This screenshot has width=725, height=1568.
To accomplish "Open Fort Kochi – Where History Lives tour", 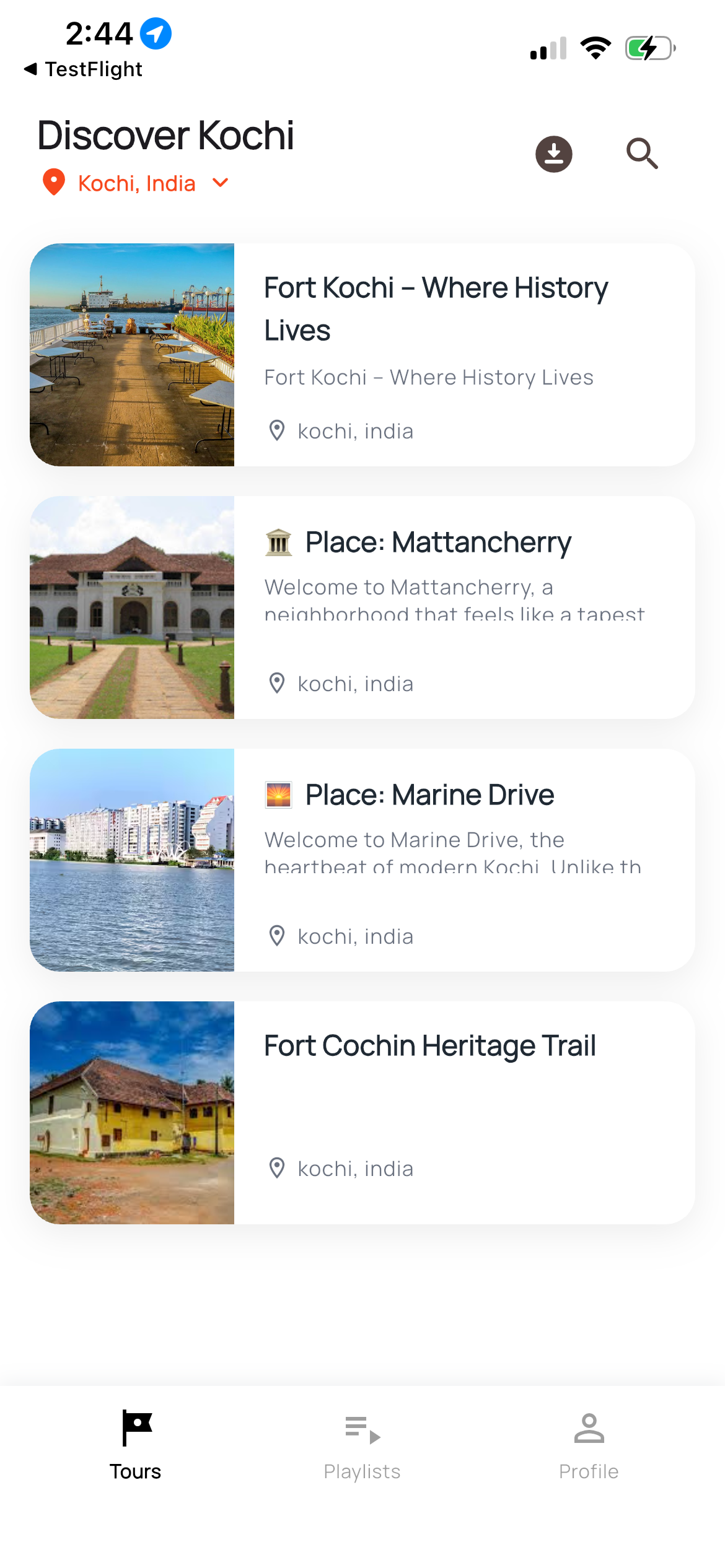I will pyautogui.click(x=362, y=355).
